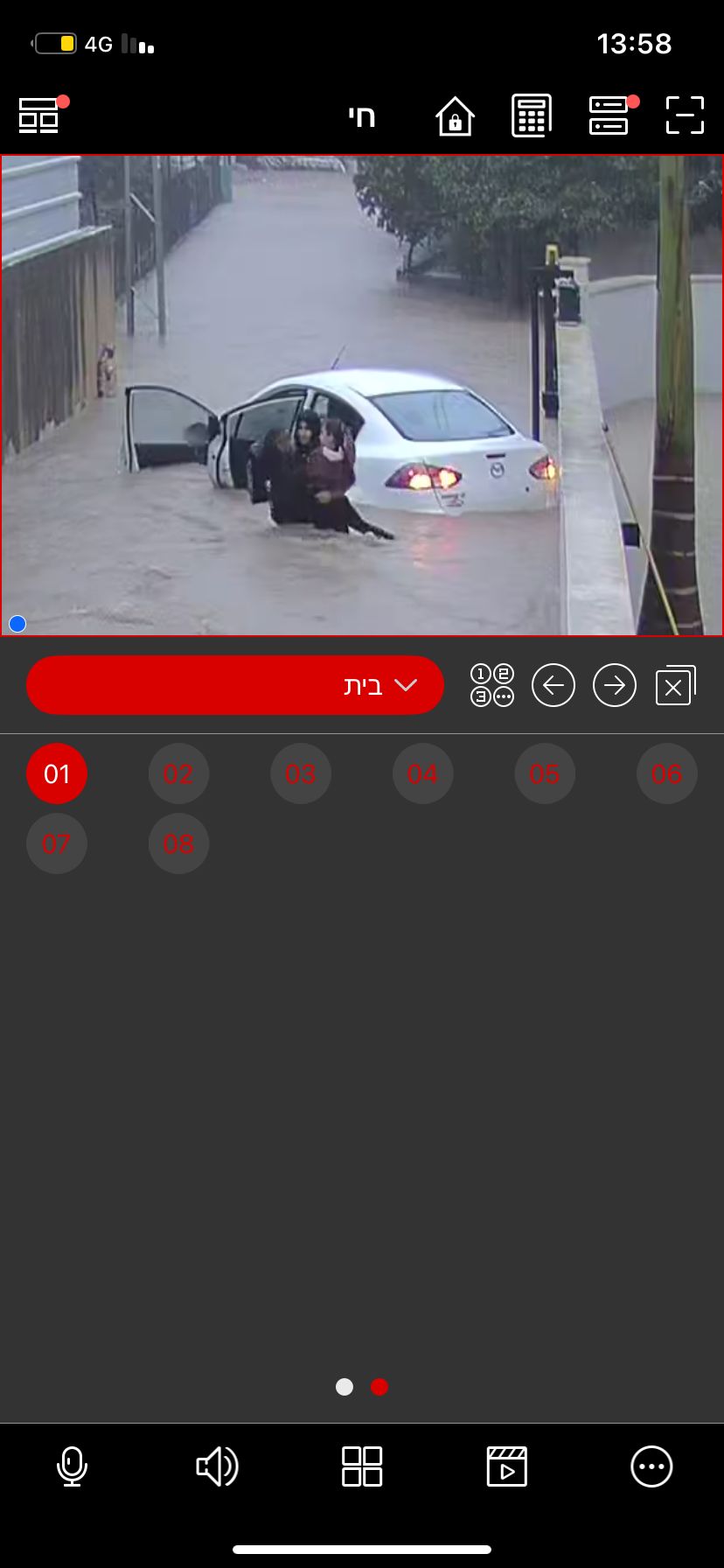Open the home lock alarm icon
Viewport: 724px width, 1568px height.
[x=455, y=115]
